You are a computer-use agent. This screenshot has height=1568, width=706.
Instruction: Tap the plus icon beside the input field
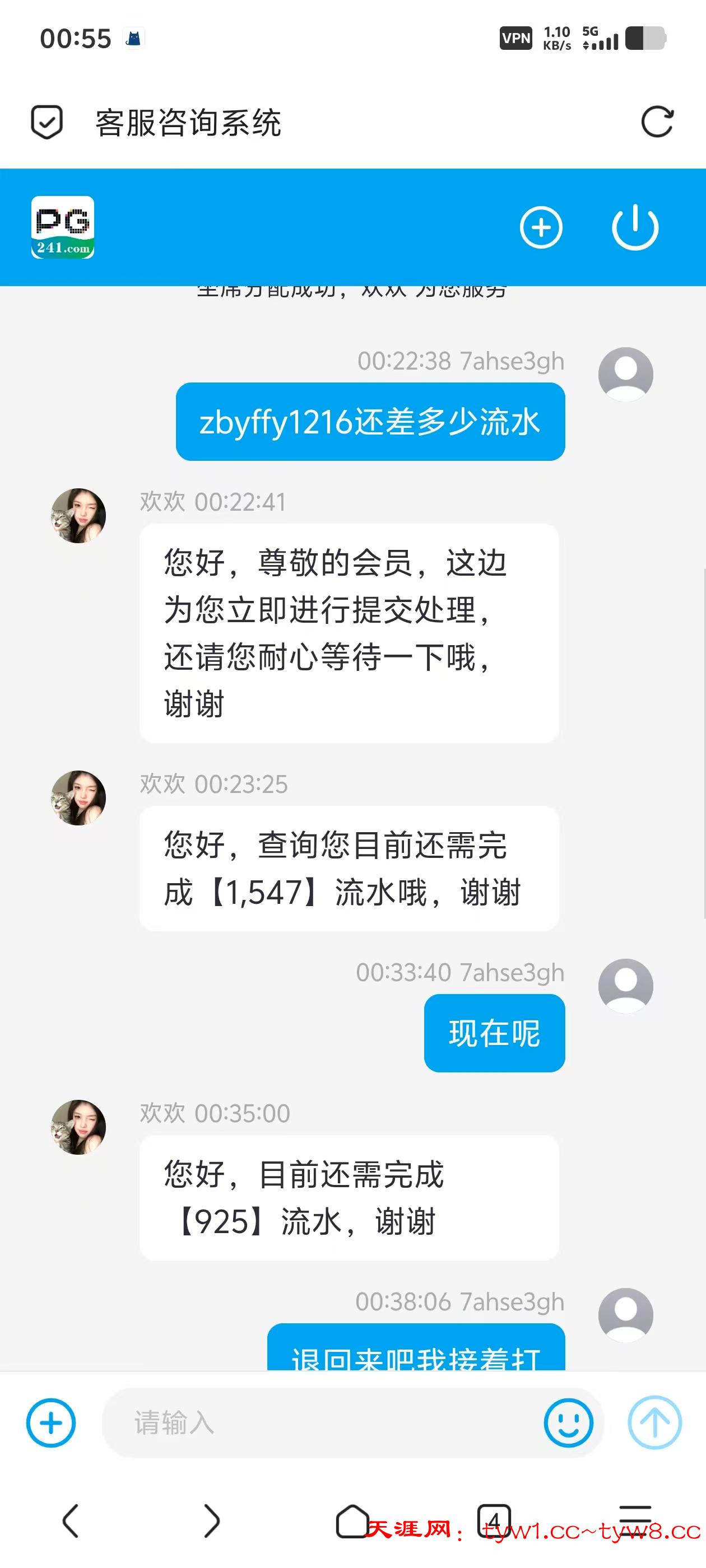(x=50, y=1424)
